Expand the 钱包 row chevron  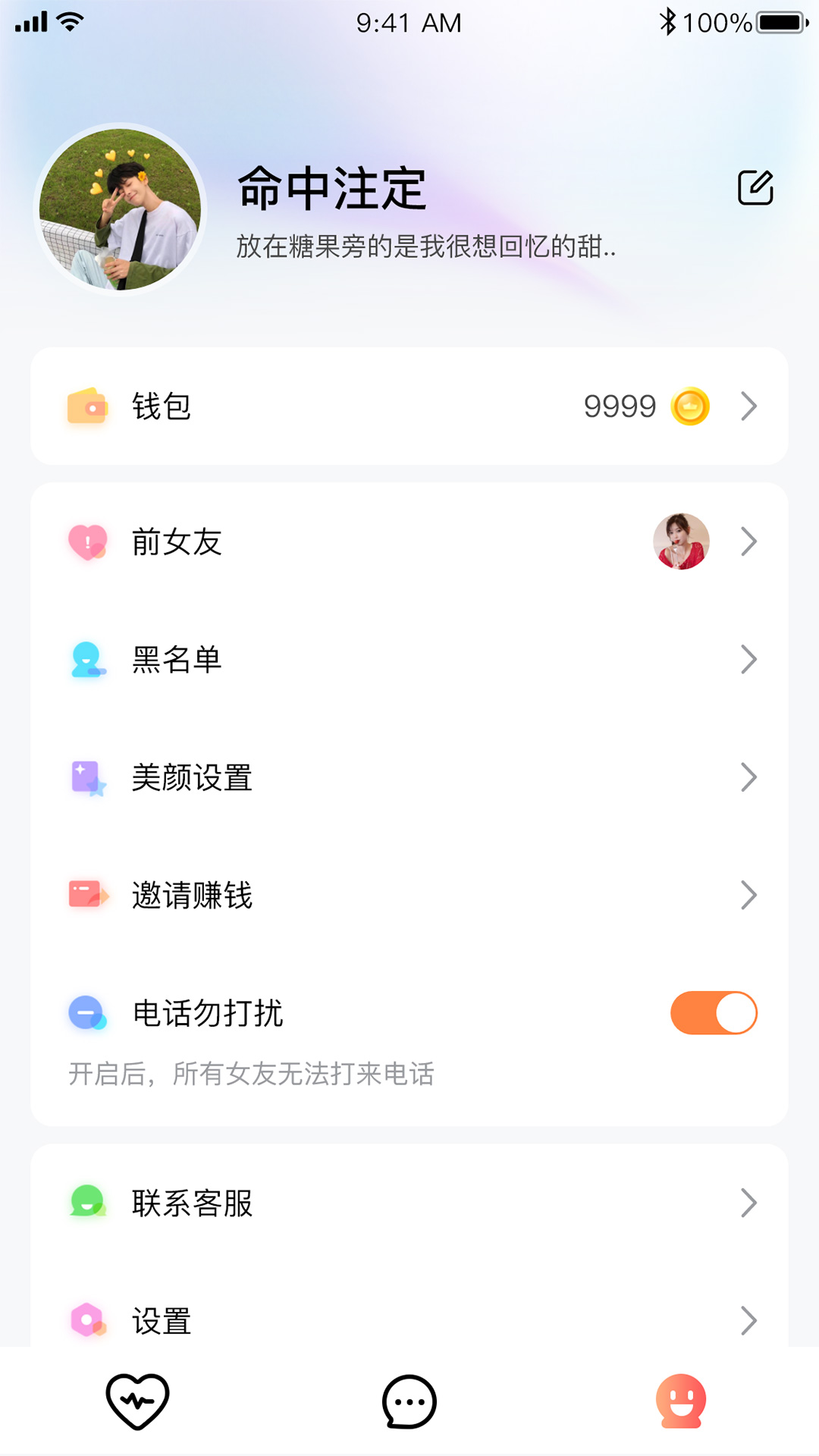click(748, 406)
